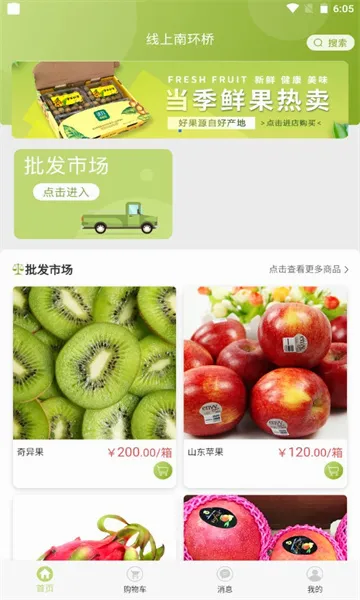Image resolution: width=360 pixels, height=600 pixels.
Task: Open the netted red apple product card
Action: coord(265,528)
